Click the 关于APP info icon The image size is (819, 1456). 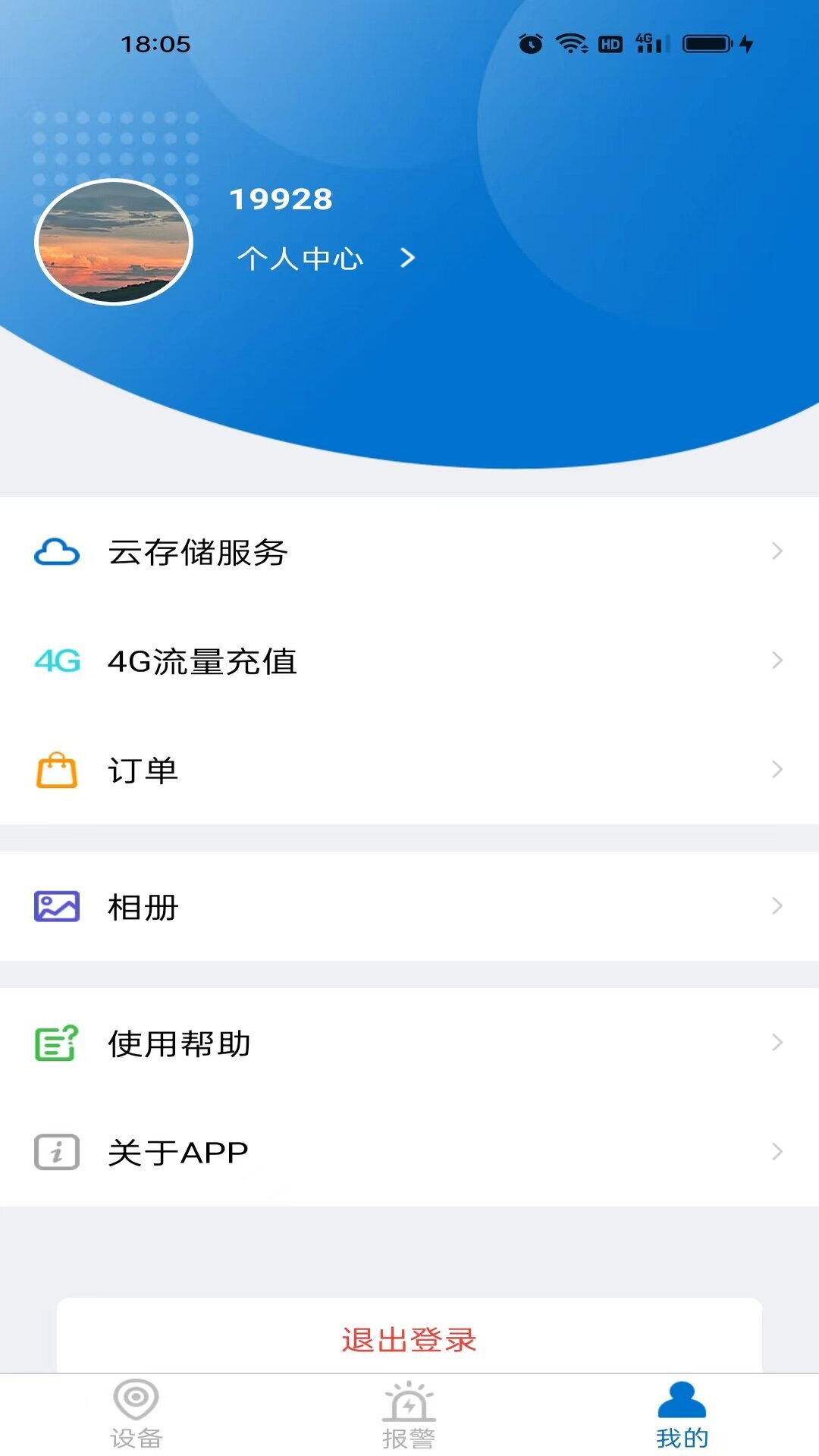point(57,1150)
